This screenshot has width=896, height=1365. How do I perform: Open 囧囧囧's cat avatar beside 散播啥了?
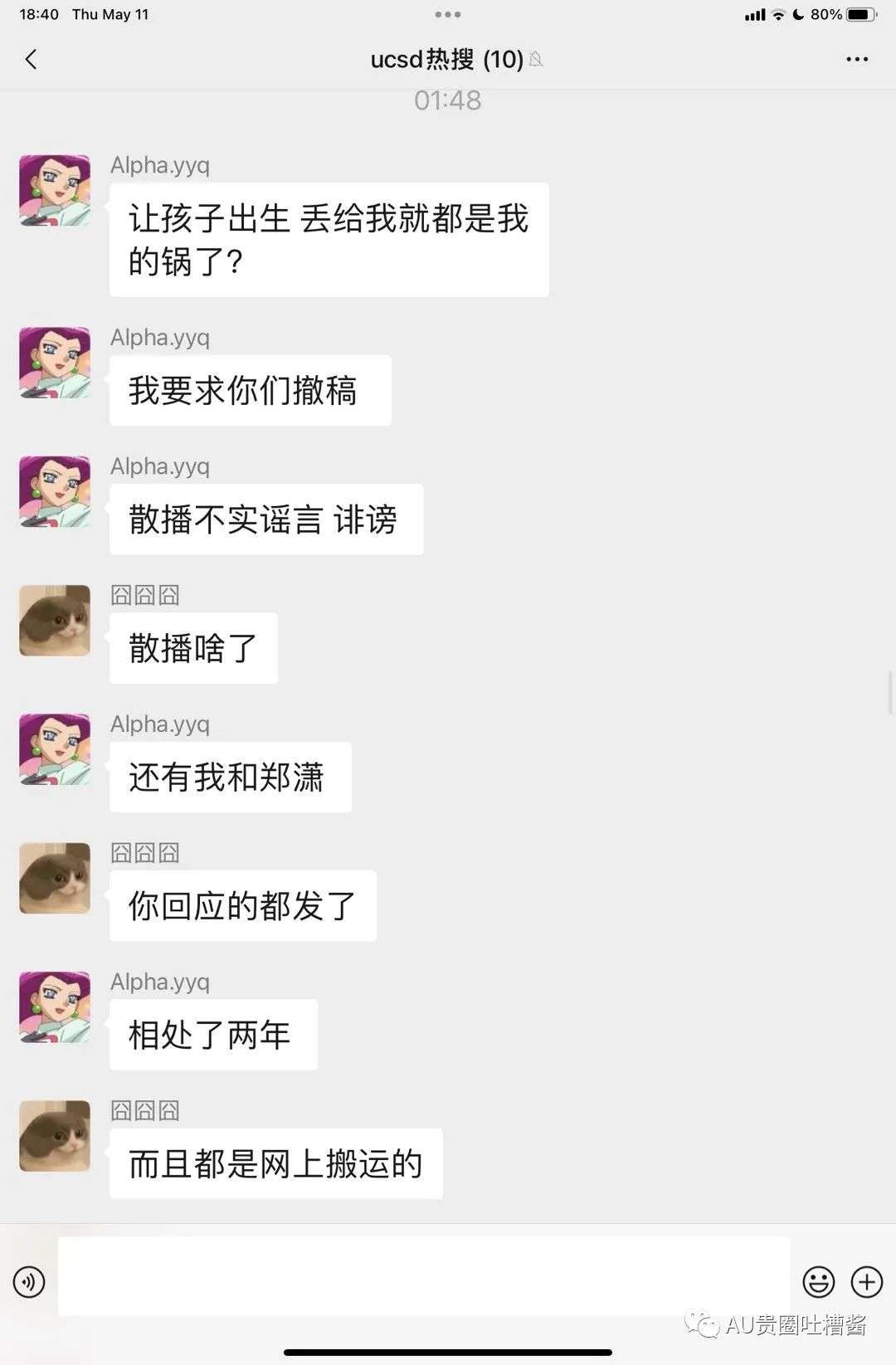point(55,621)
